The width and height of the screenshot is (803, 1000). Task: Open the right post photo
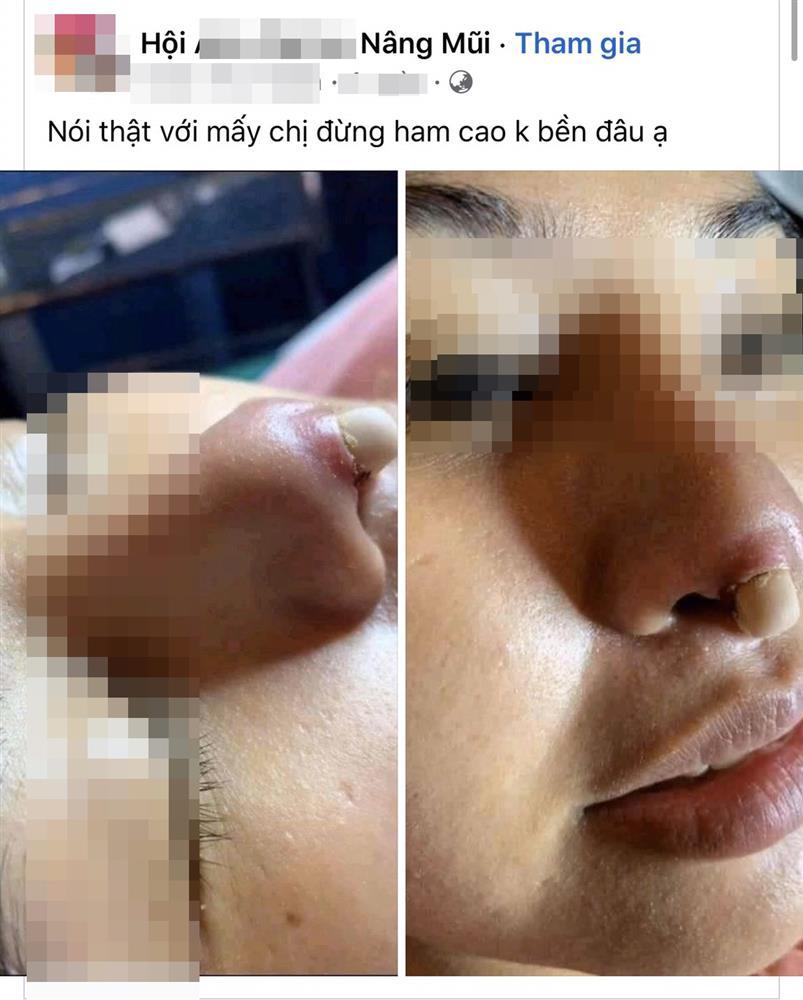(604, 572)
